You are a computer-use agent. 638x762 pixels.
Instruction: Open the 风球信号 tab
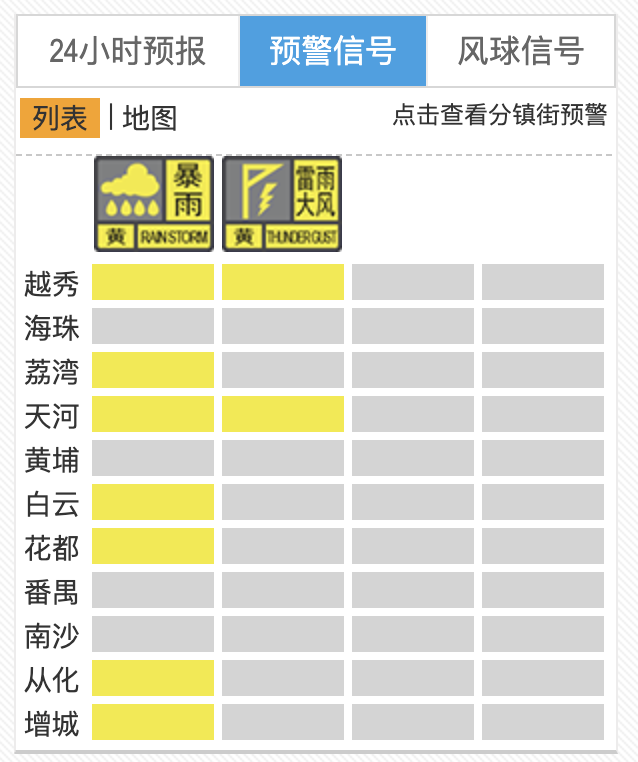tap(520, 51)
